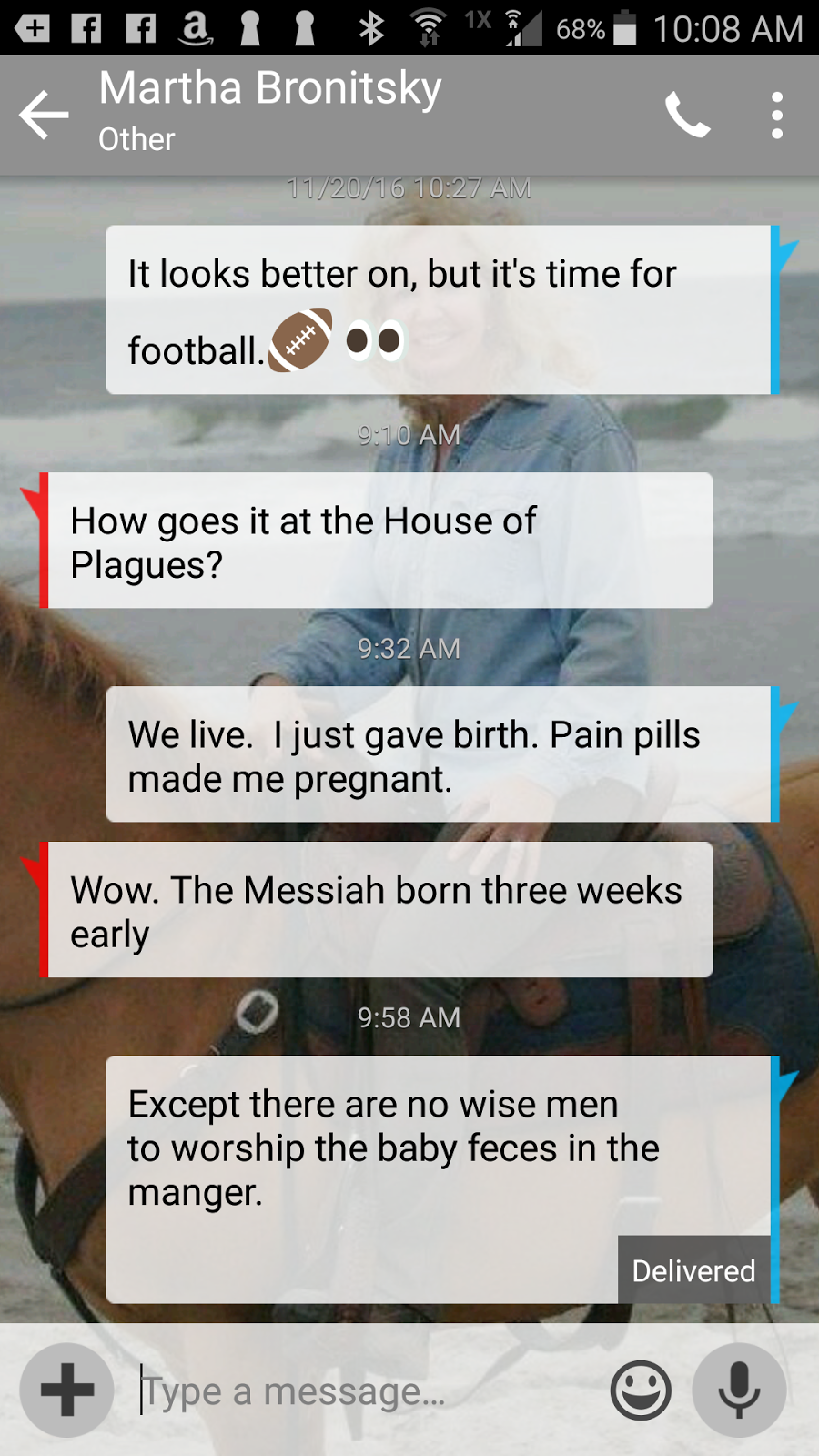Open the overflow menu
This screenshot has height=1456, width=819.
tap(776, 116)
